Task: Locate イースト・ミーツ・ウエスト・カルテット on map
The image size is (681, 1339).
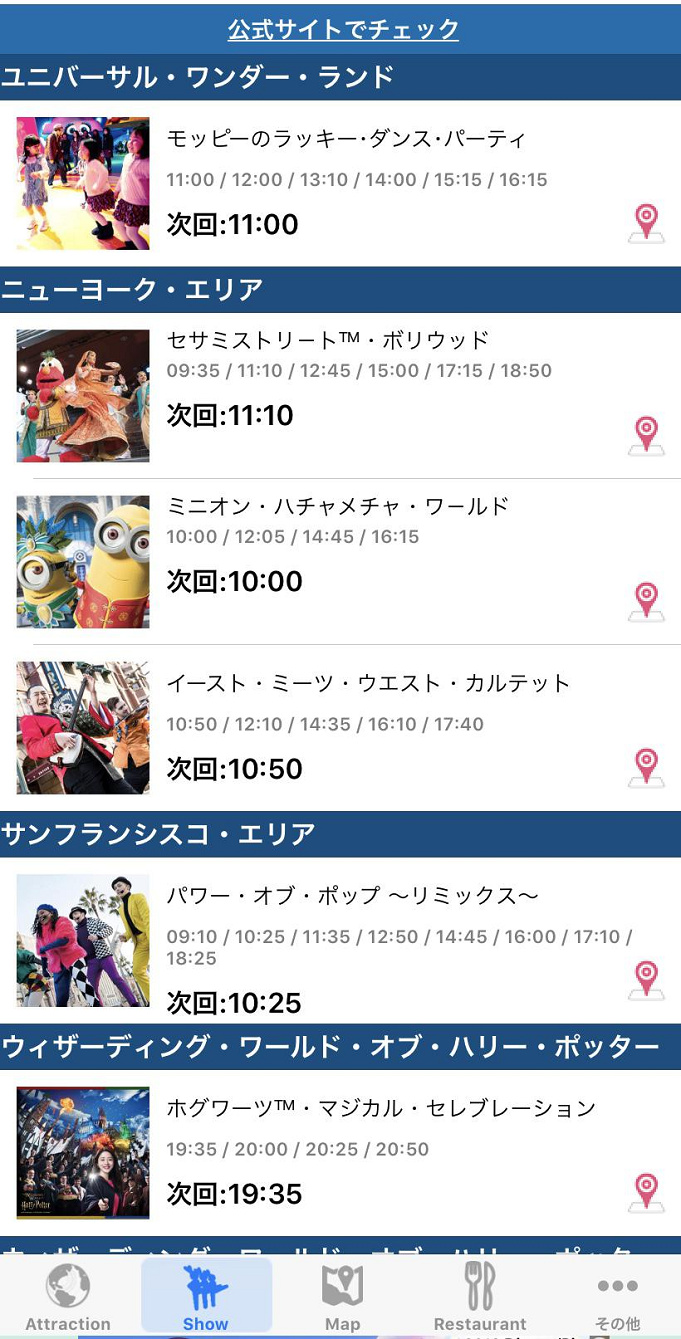Action: [x=647, y=767]
